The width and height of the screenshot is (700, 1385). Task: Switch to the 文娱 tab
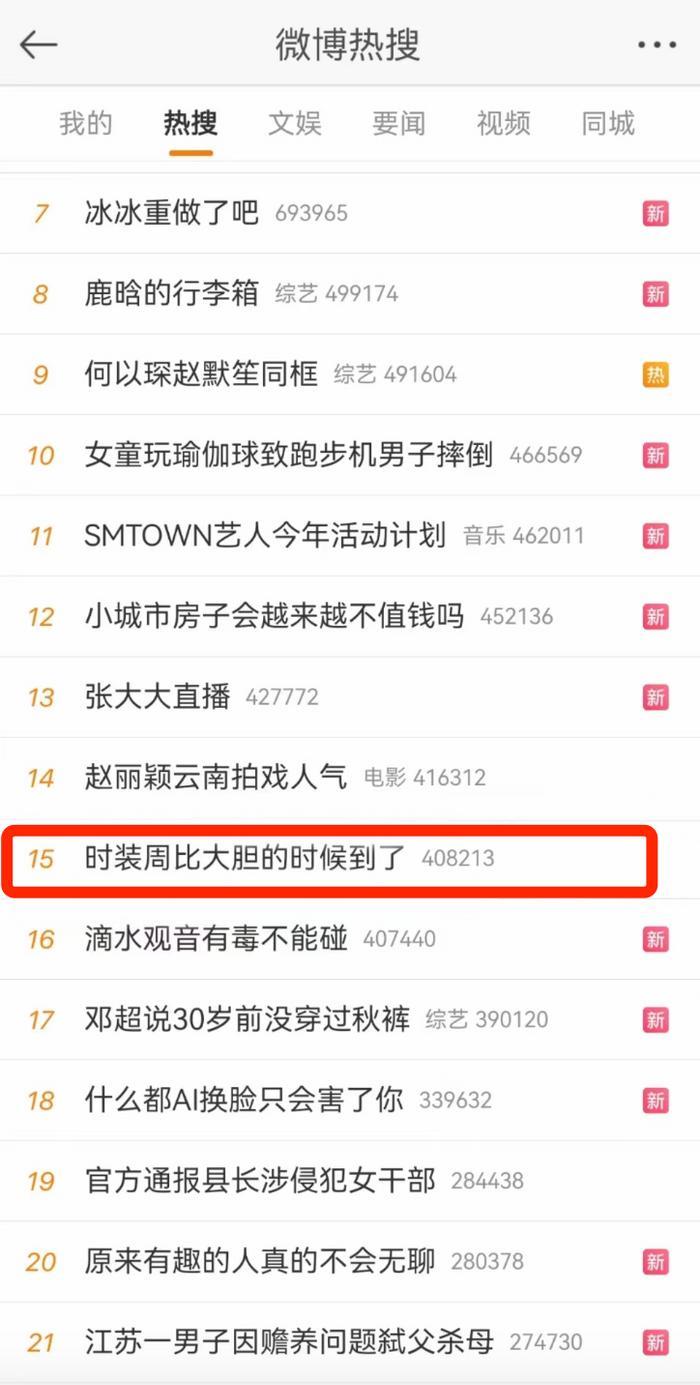pyautogui.click(x=294, y=124)
